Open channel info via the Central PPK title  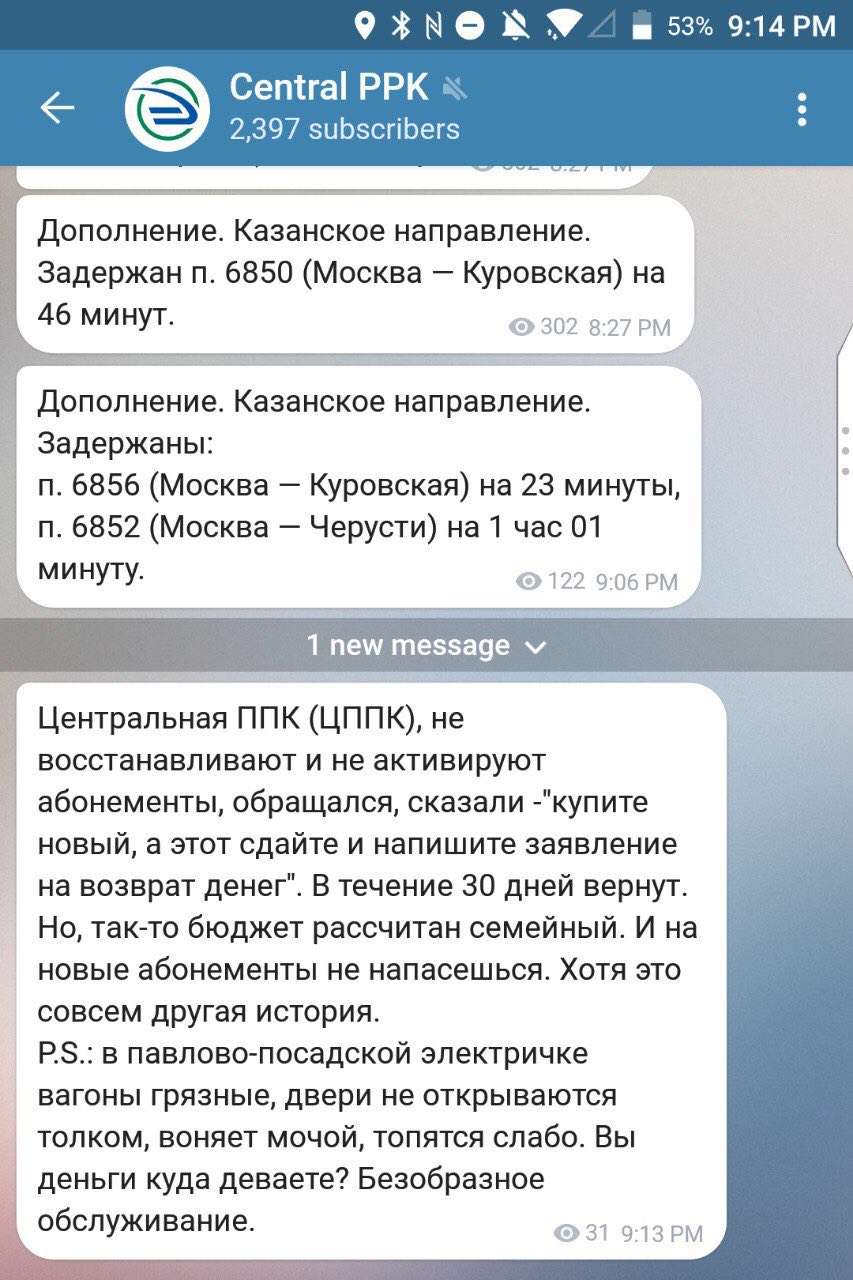329,88
